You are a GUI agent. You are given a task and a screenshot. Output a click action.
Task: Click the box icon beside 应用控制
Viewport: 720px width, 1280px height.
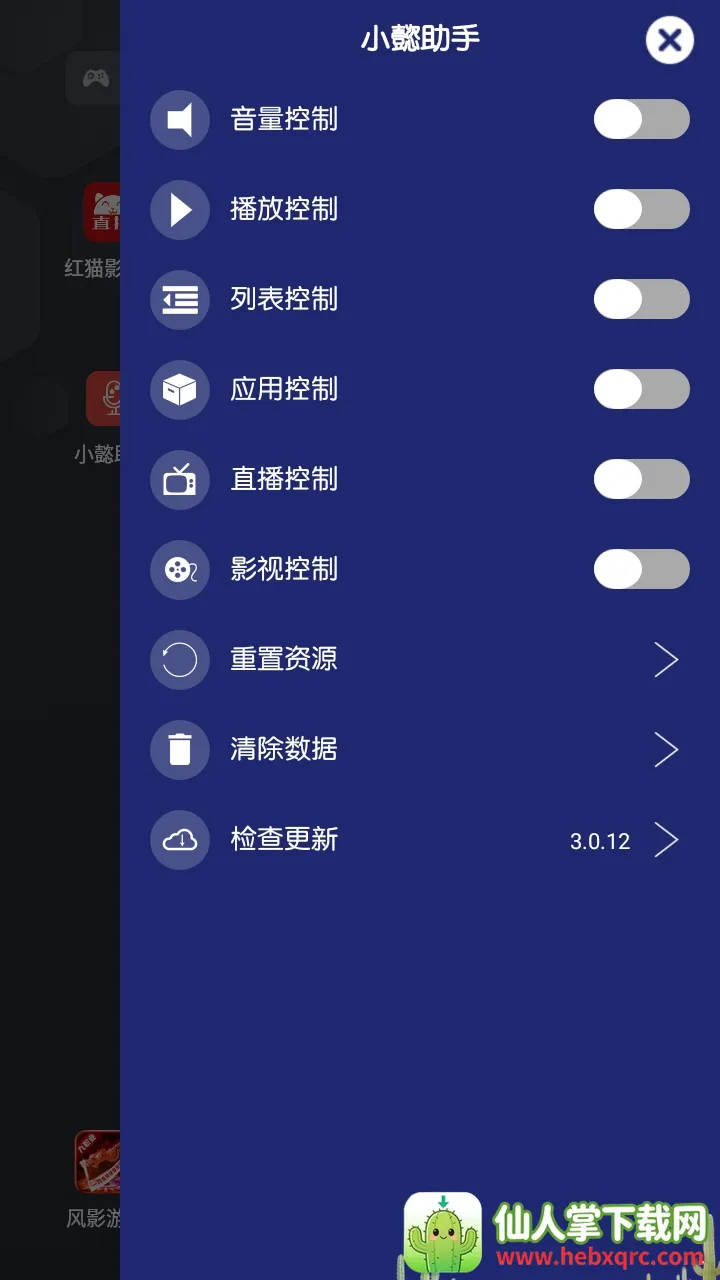(179, 390)
